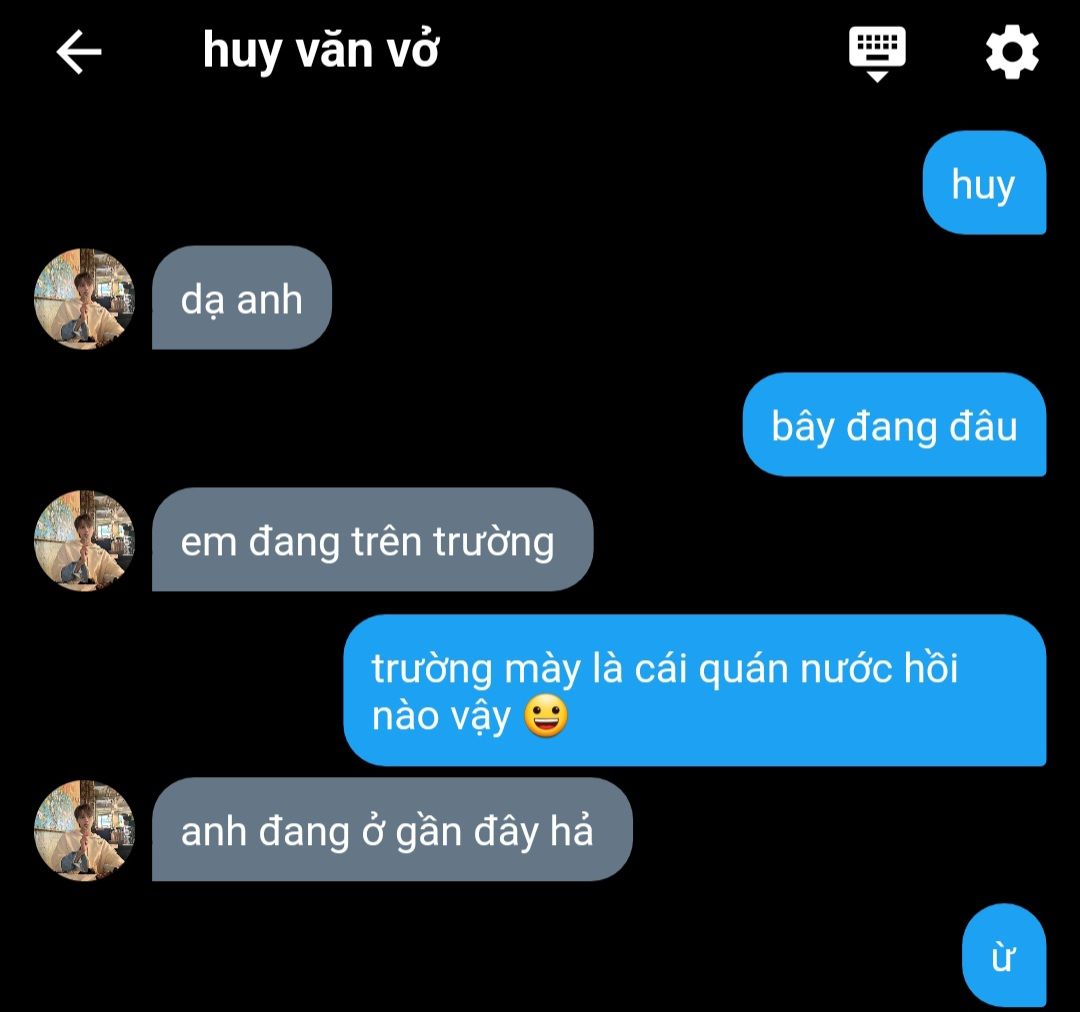
Task: Tap the avatar beside "anh đang ở gần đây hả"
Action: 84,830
